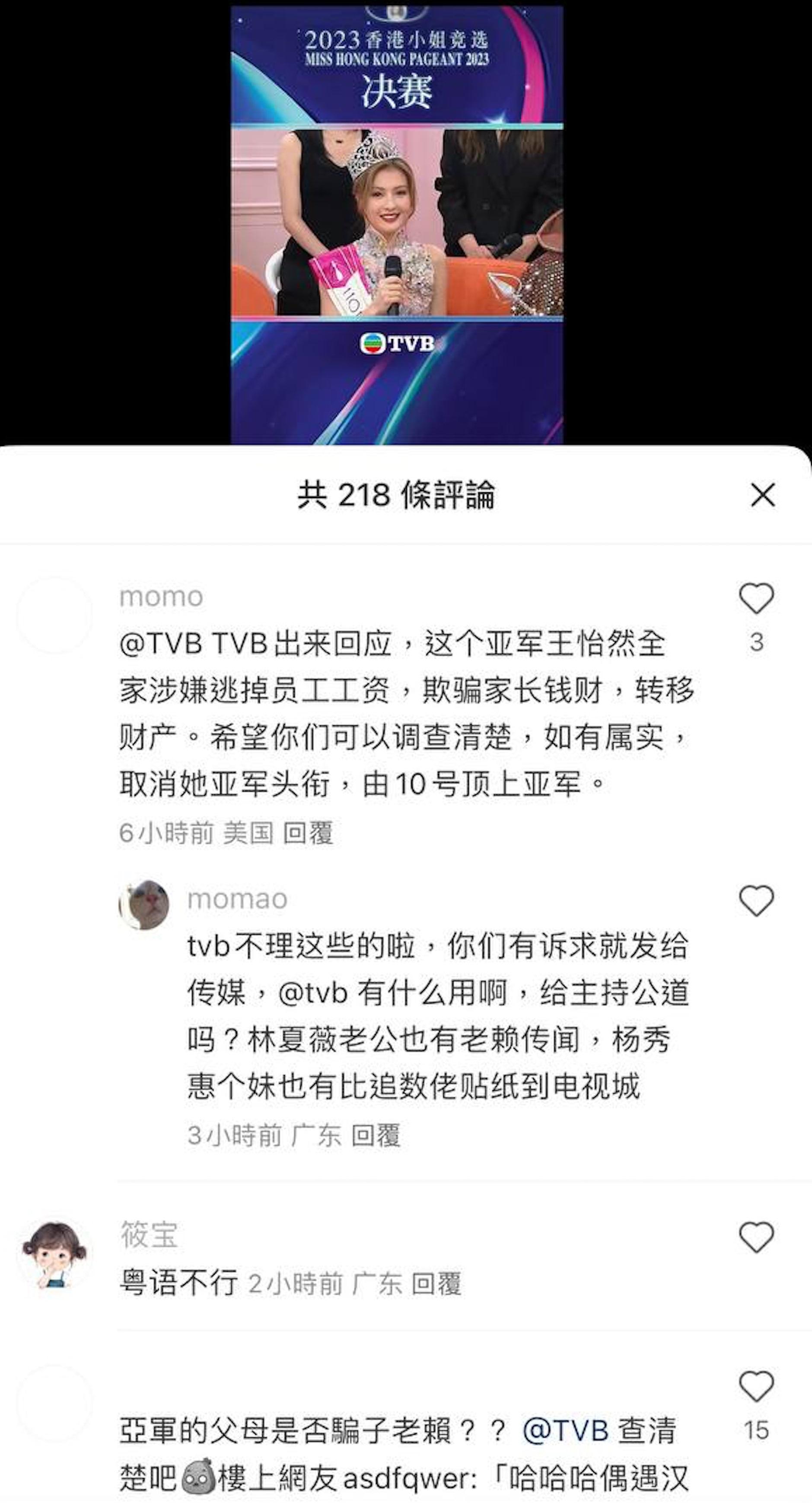The width and height of the screenshot is (812, 1503).
Task: Open momao's profile avatar
Action: click(144, 904)
